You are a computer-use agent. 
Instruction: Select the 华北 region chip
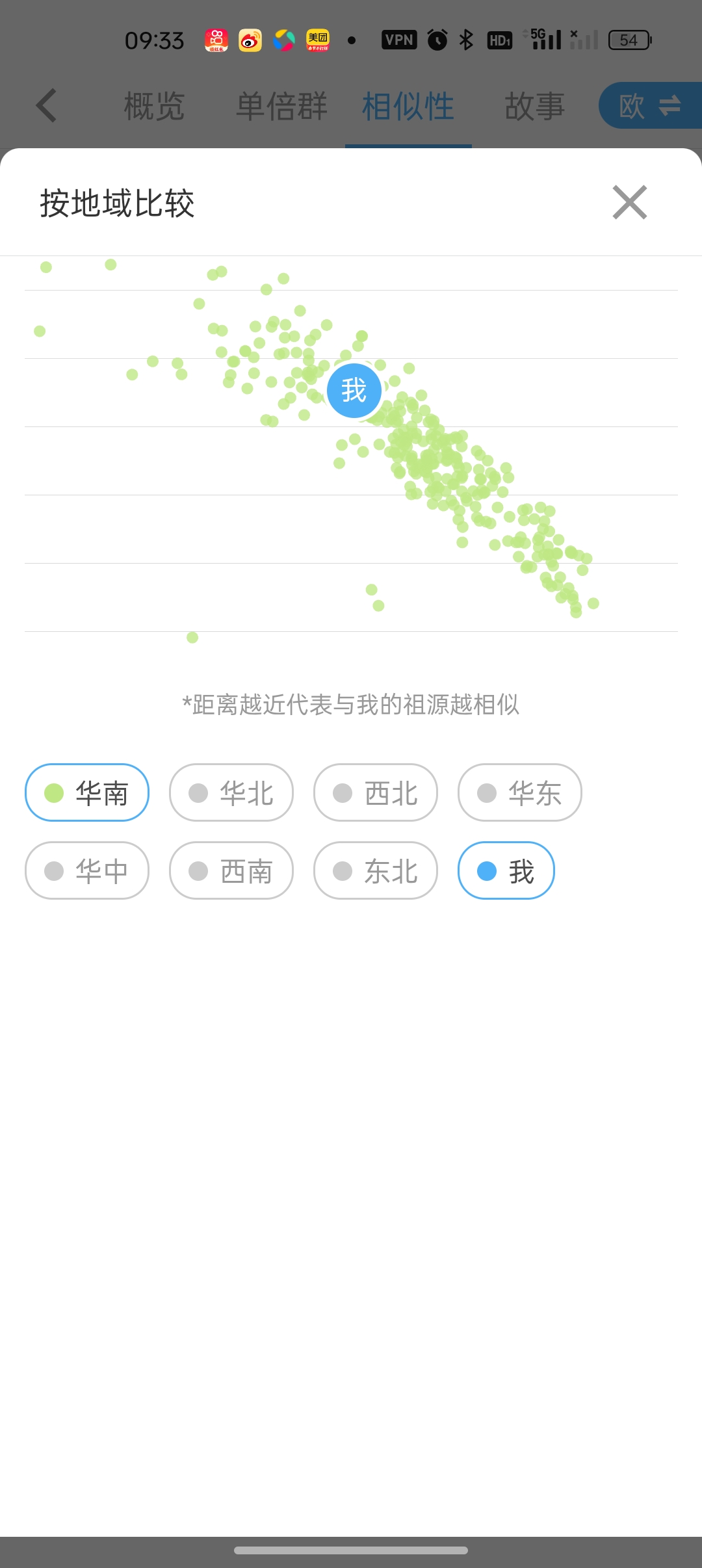(231, 792)
